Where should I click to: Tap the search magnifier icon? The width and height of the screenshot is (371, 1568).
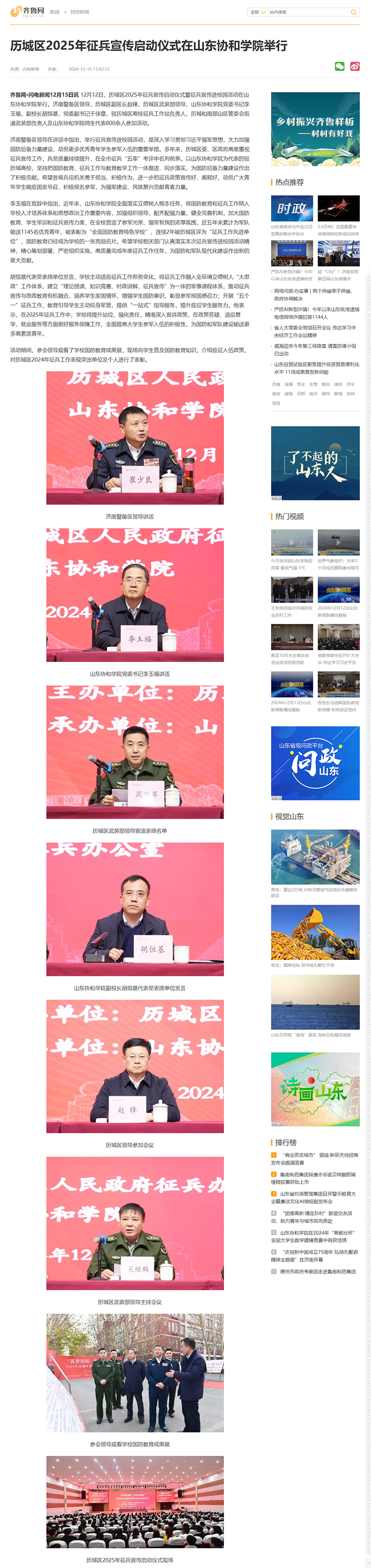pos(353,12)
